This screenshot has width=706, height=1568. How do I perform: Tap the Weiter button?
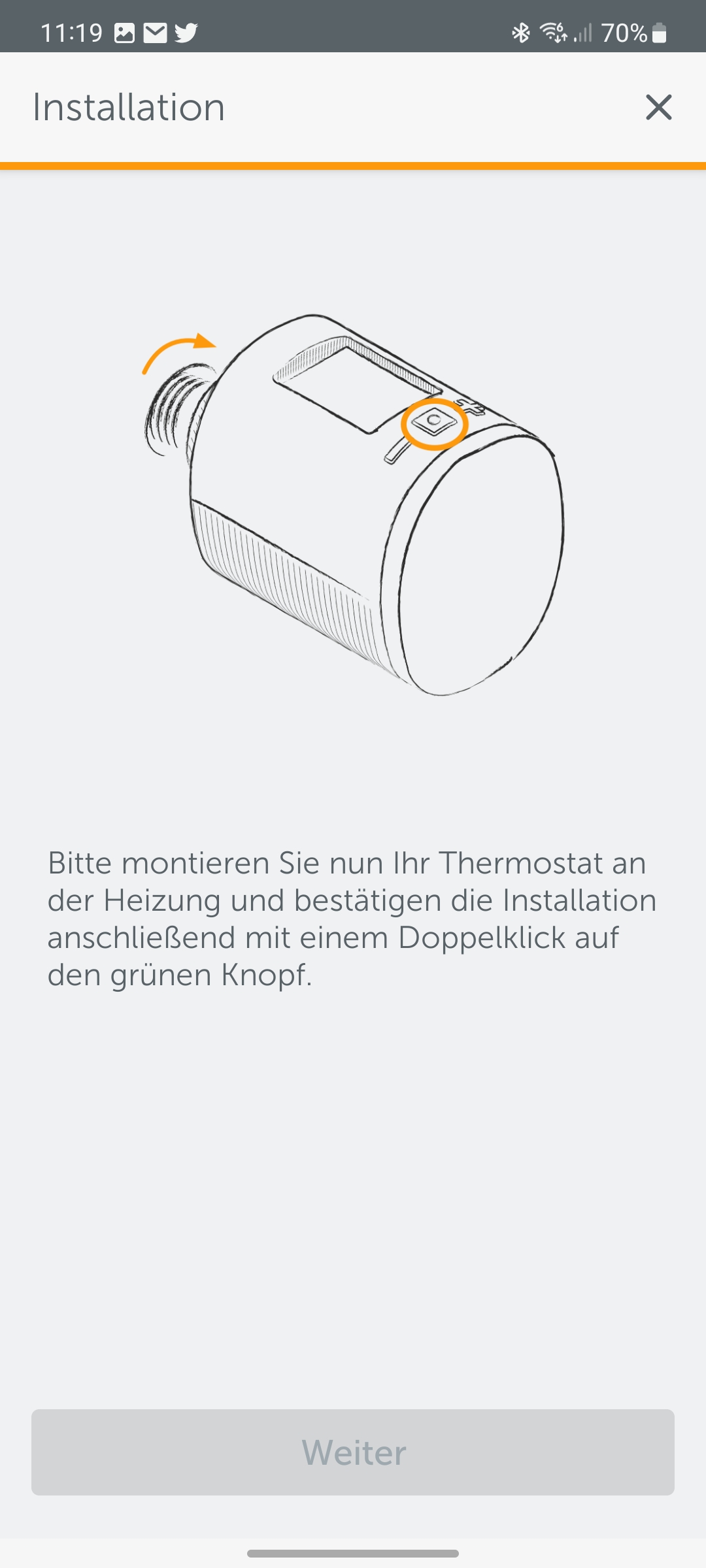tap(353, 1452)
